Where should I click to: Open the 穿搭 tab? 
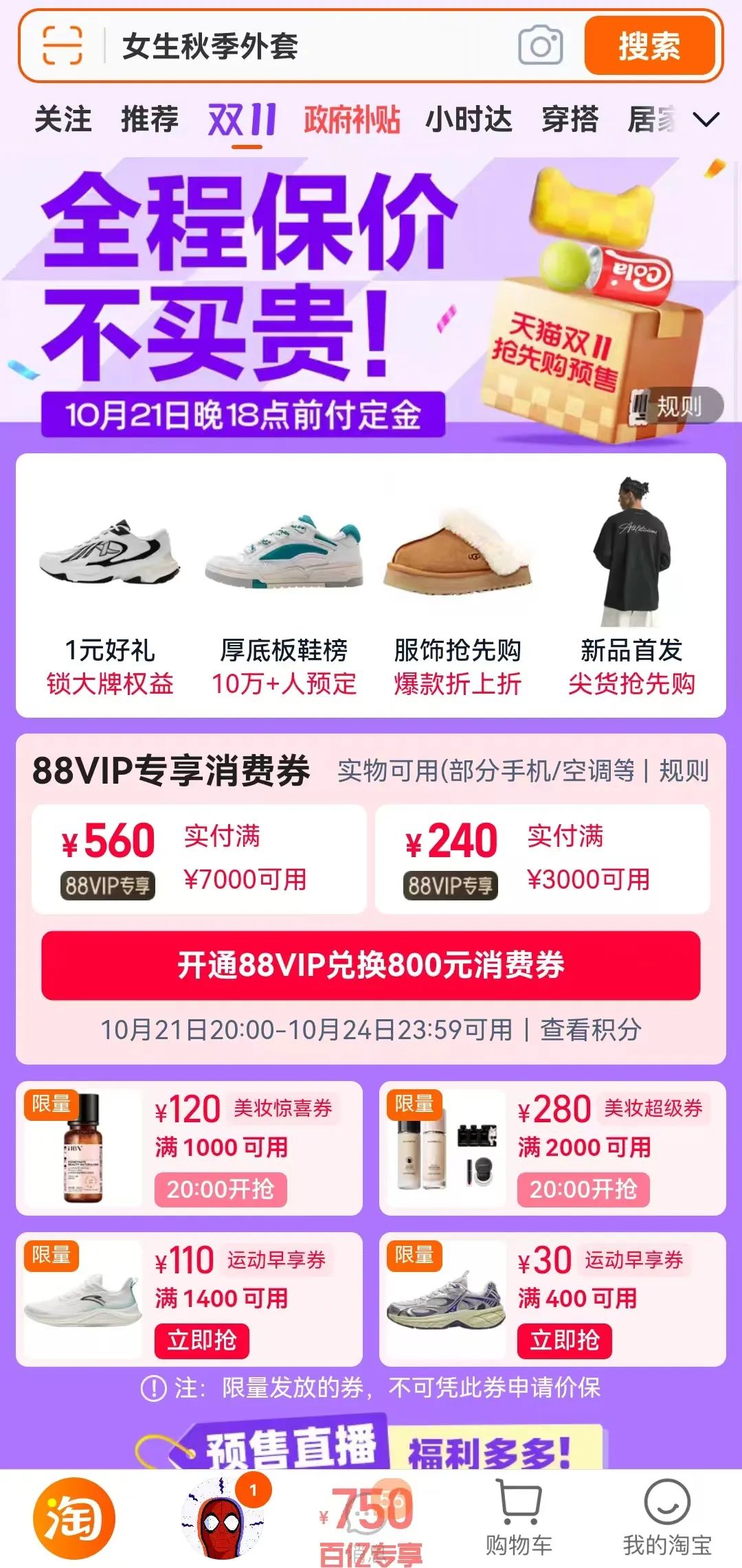pos(570,120)
